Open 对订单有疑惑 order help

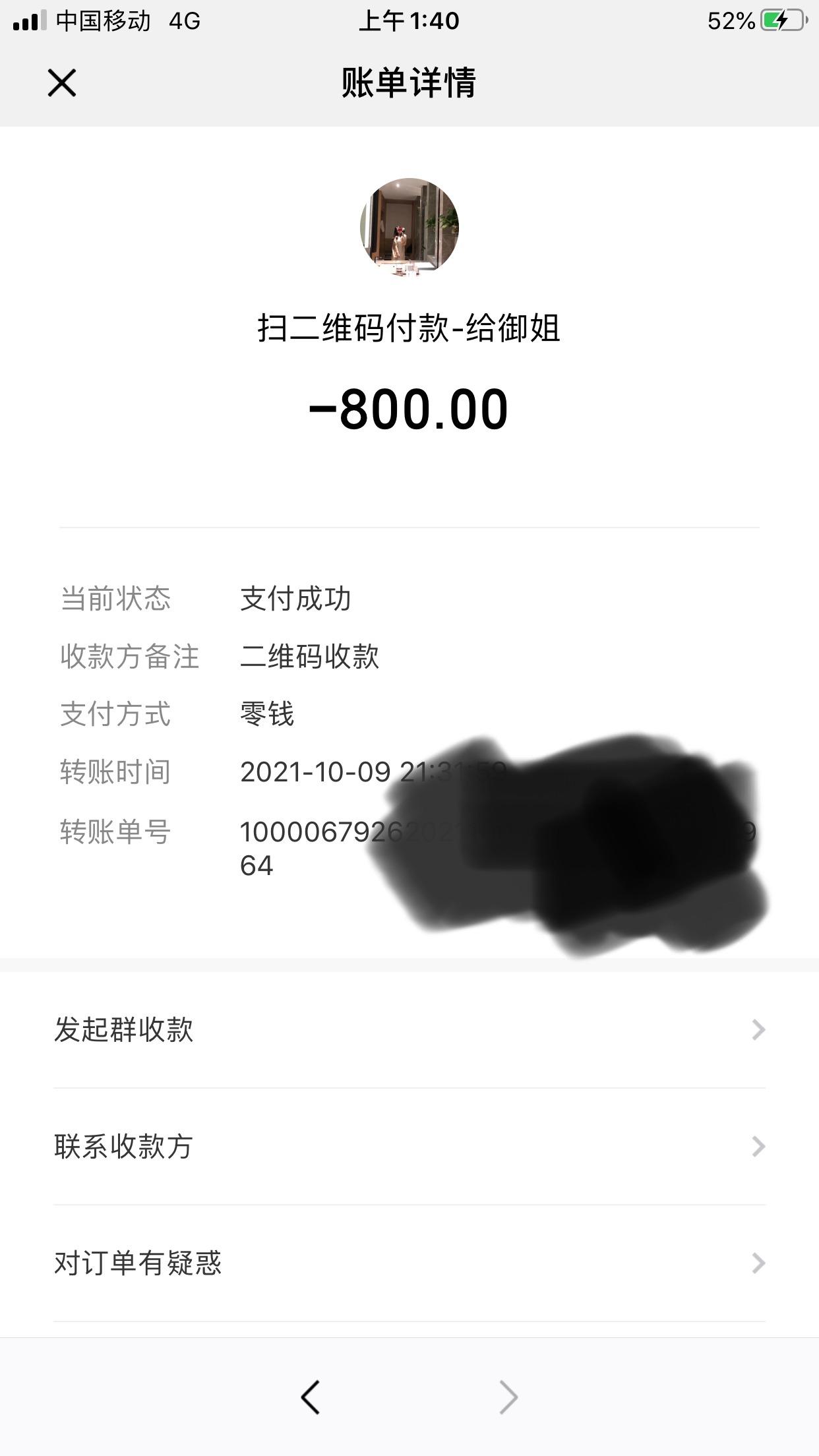click(x=409, y=1263)
